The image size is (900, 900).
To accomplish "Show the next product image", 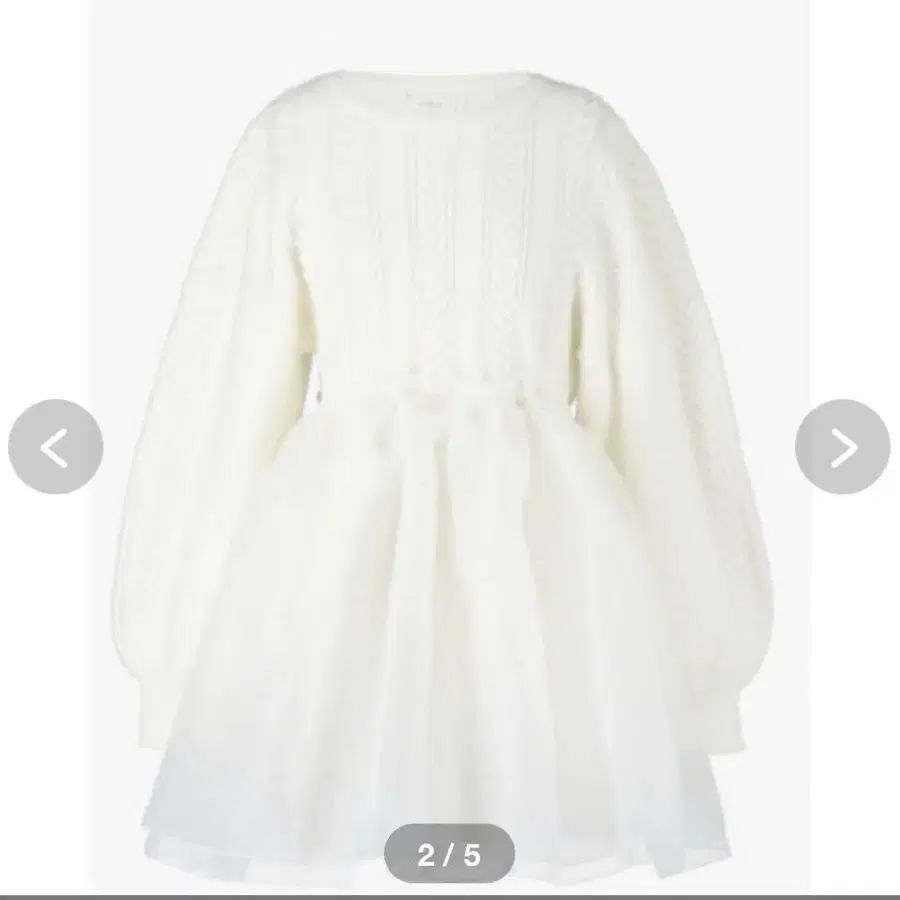I will point(842,447).
